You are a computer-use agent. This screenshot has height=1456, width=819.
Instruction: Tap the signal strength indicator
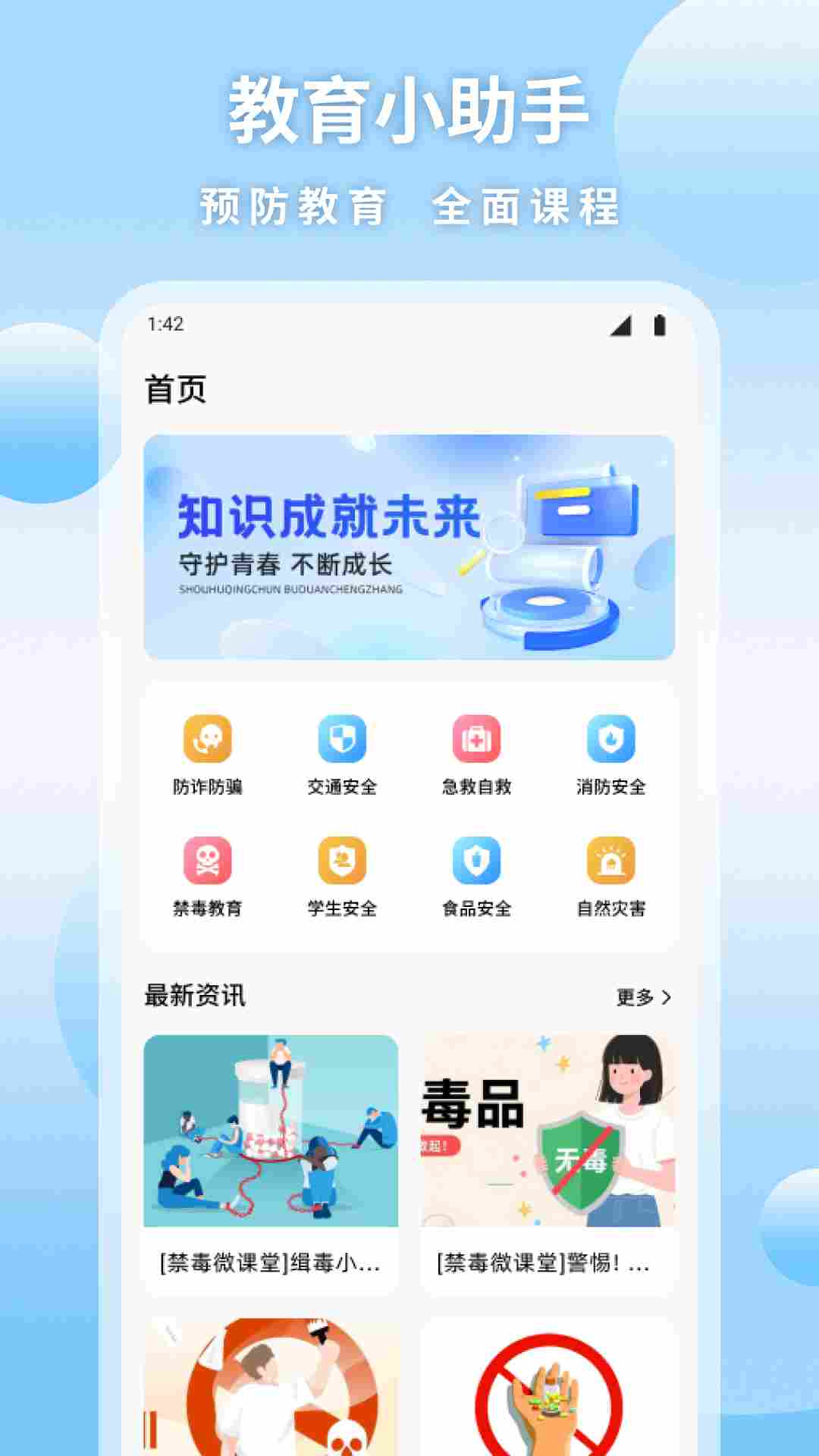tap(620, 325)
